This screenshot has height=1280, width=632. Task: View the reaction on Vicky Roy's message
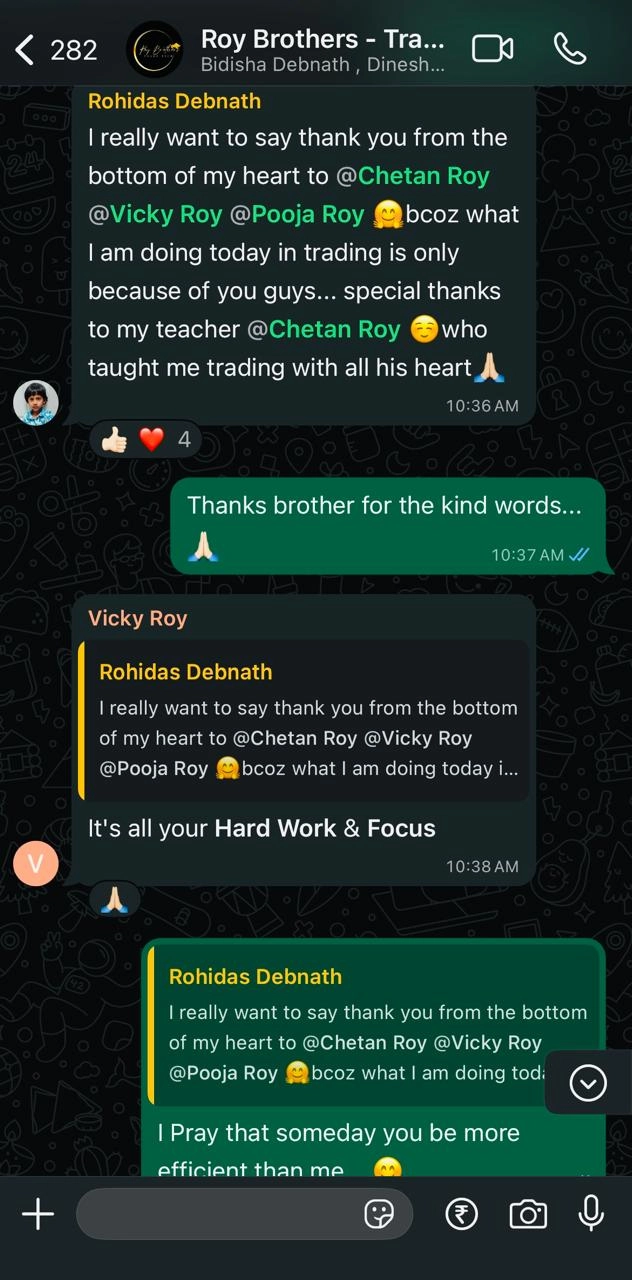pos(114,898)
